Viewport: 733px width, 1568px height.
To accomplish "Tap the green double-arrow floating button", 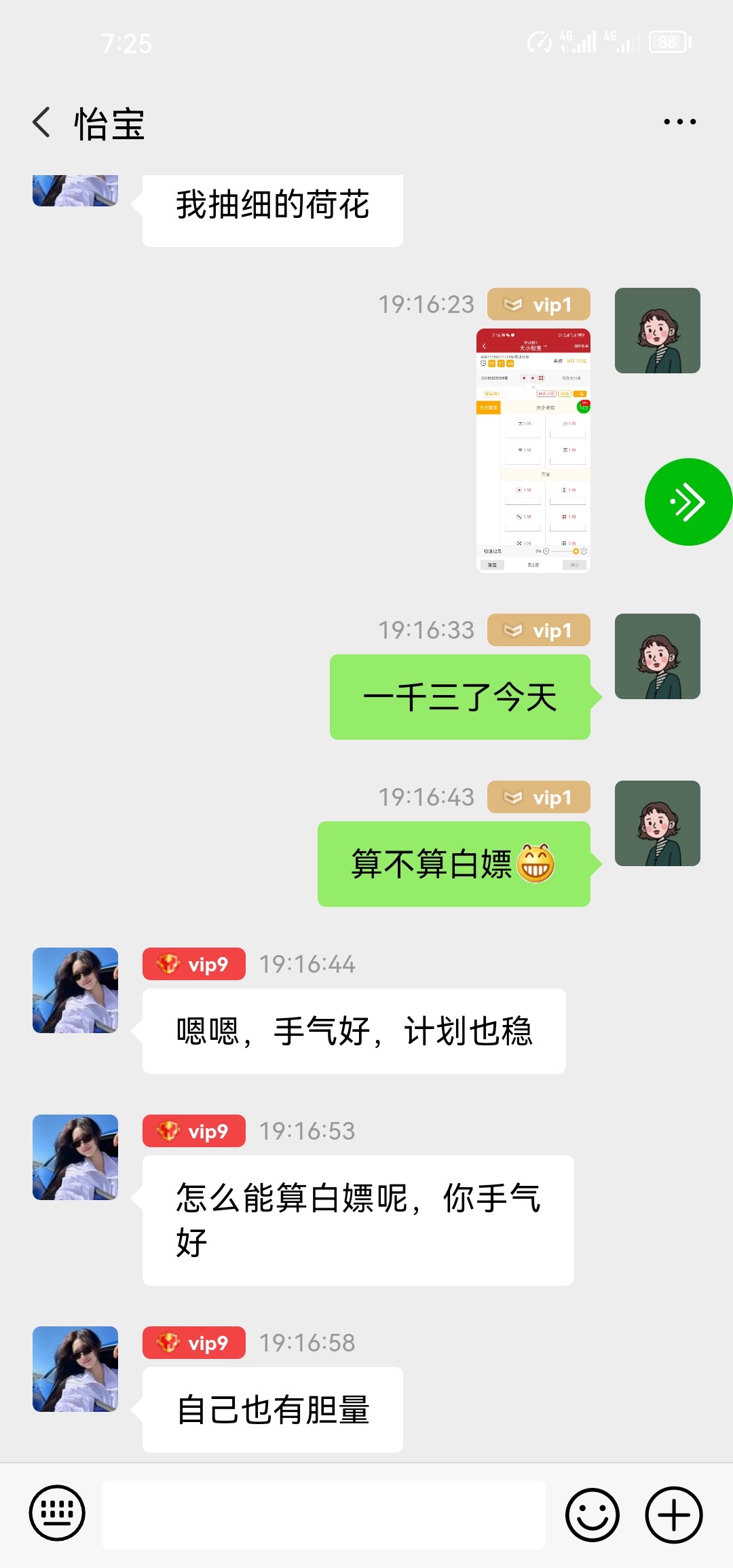I will (688, 502).
